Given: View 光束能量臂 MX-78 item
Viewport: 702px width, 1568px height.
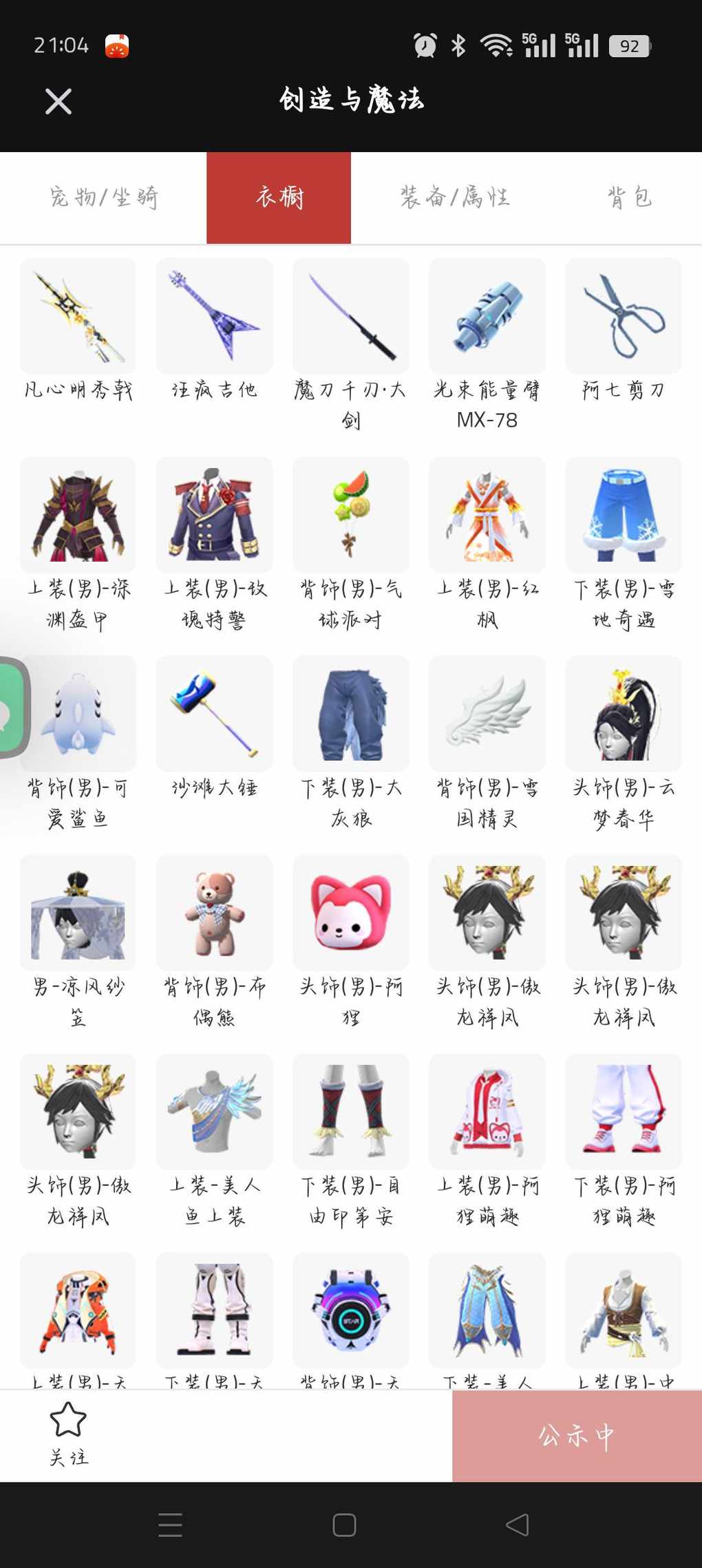Looking at the screenshot, I should point(487,317).
